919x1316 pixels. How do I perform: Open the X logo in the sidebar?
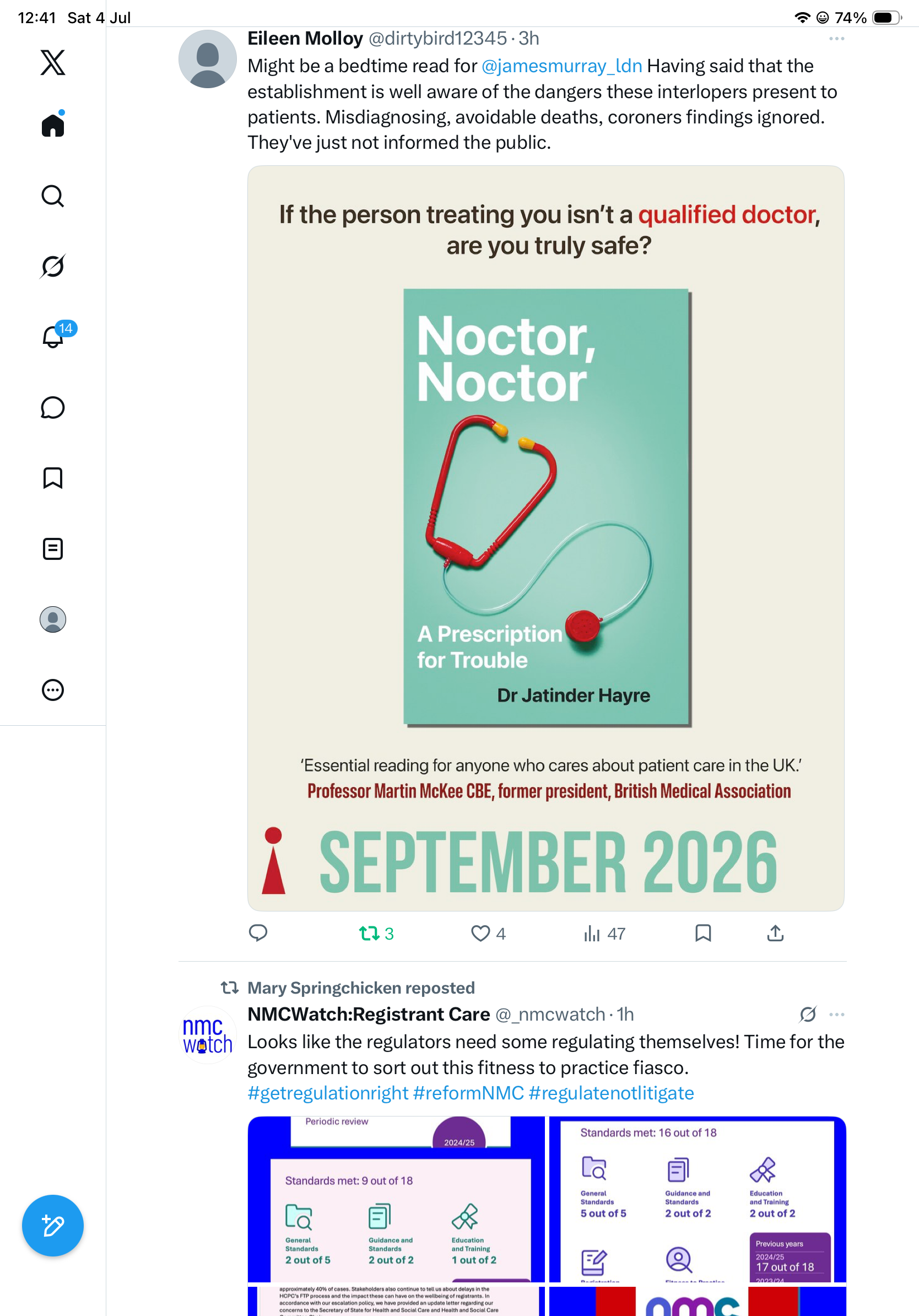53,62
